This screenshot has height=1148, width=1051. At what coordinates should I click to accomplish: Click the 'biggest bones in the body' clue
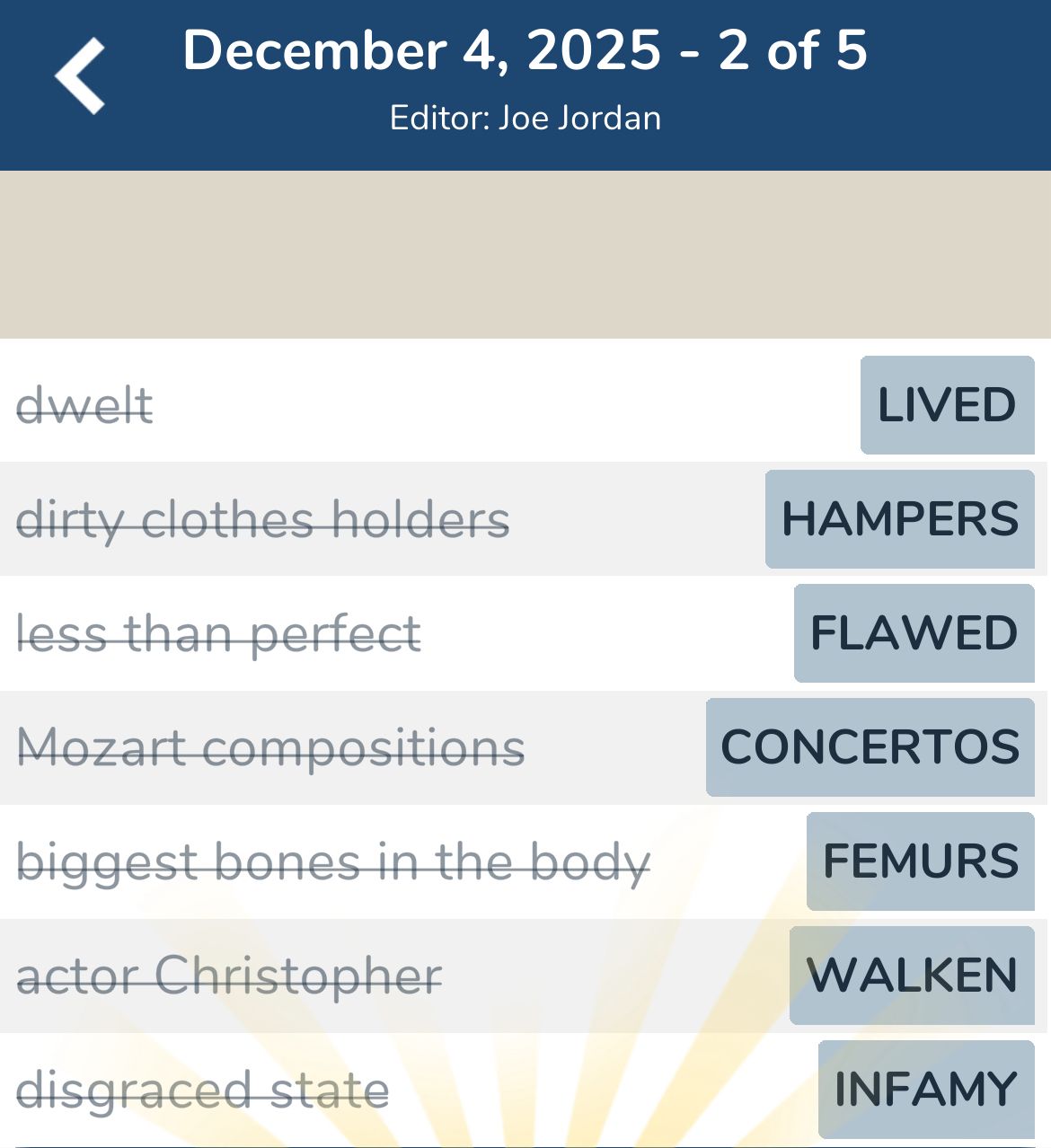334,861
